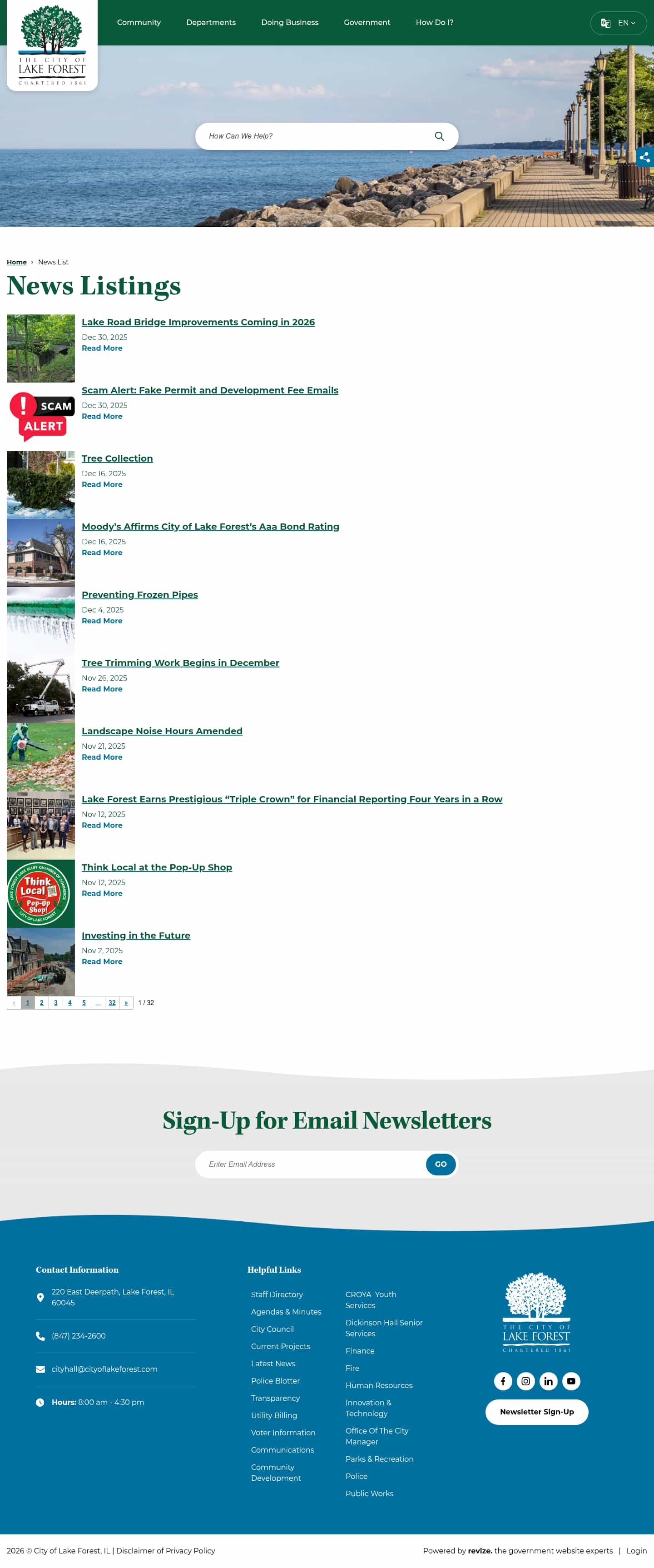The height and width of the screenshot is (1568, 654).
Task: Click the next-page chevron in pagination
Action: tap(126, 1002)
